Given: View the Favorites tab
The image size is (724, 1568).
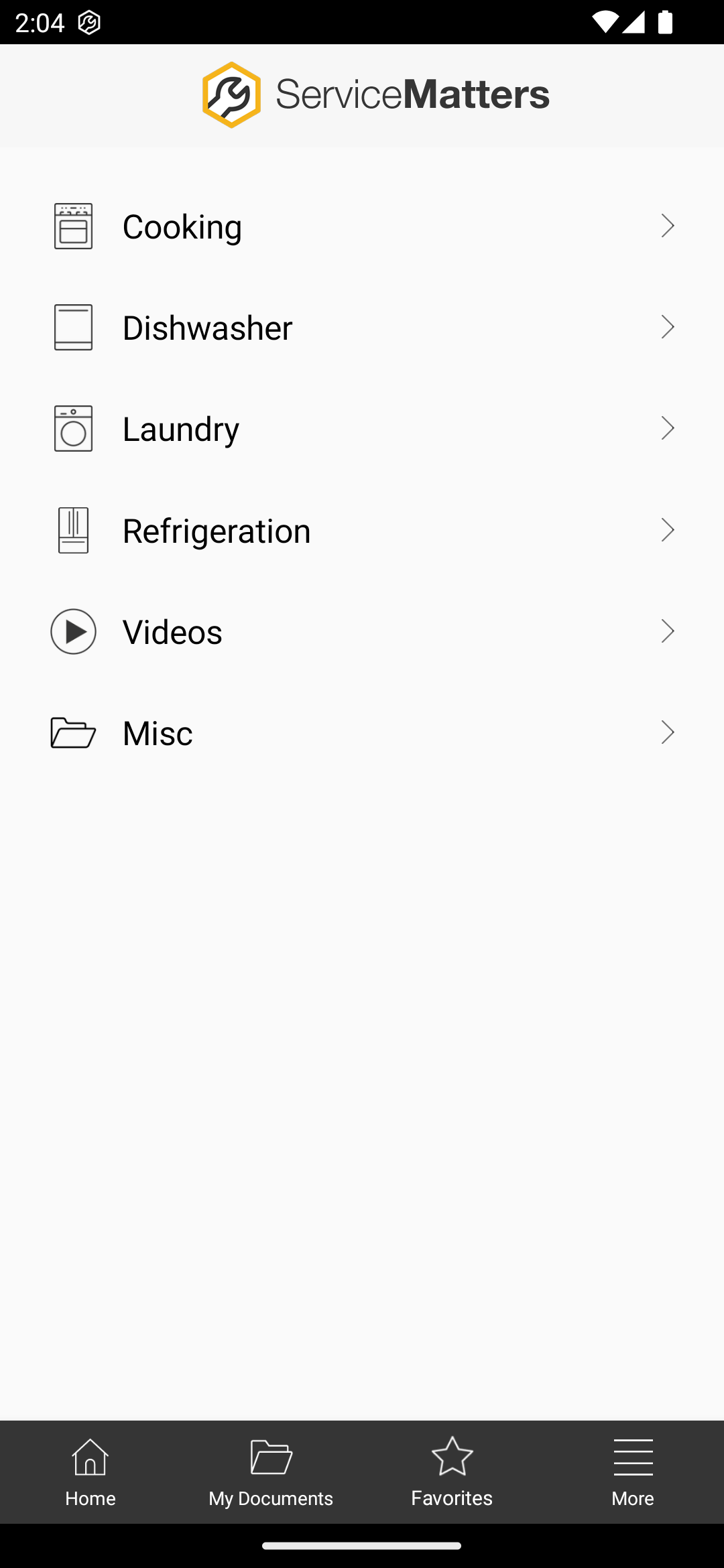Looking at the screenshot, I should (x=452, y=1472).
